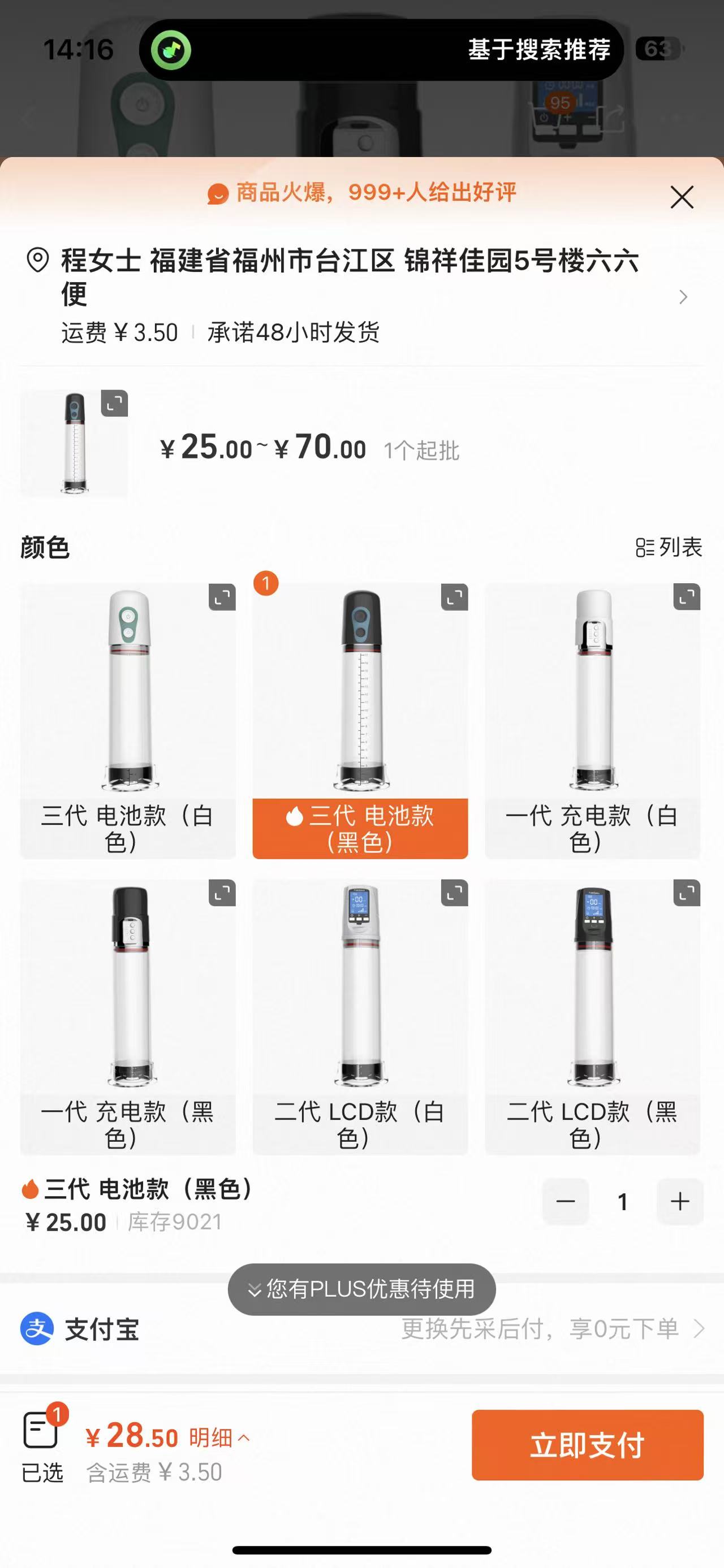Enlarge the product thumbnail beside the price
The height and width of the screenshot is (1568, 724).
coord(114,403)
